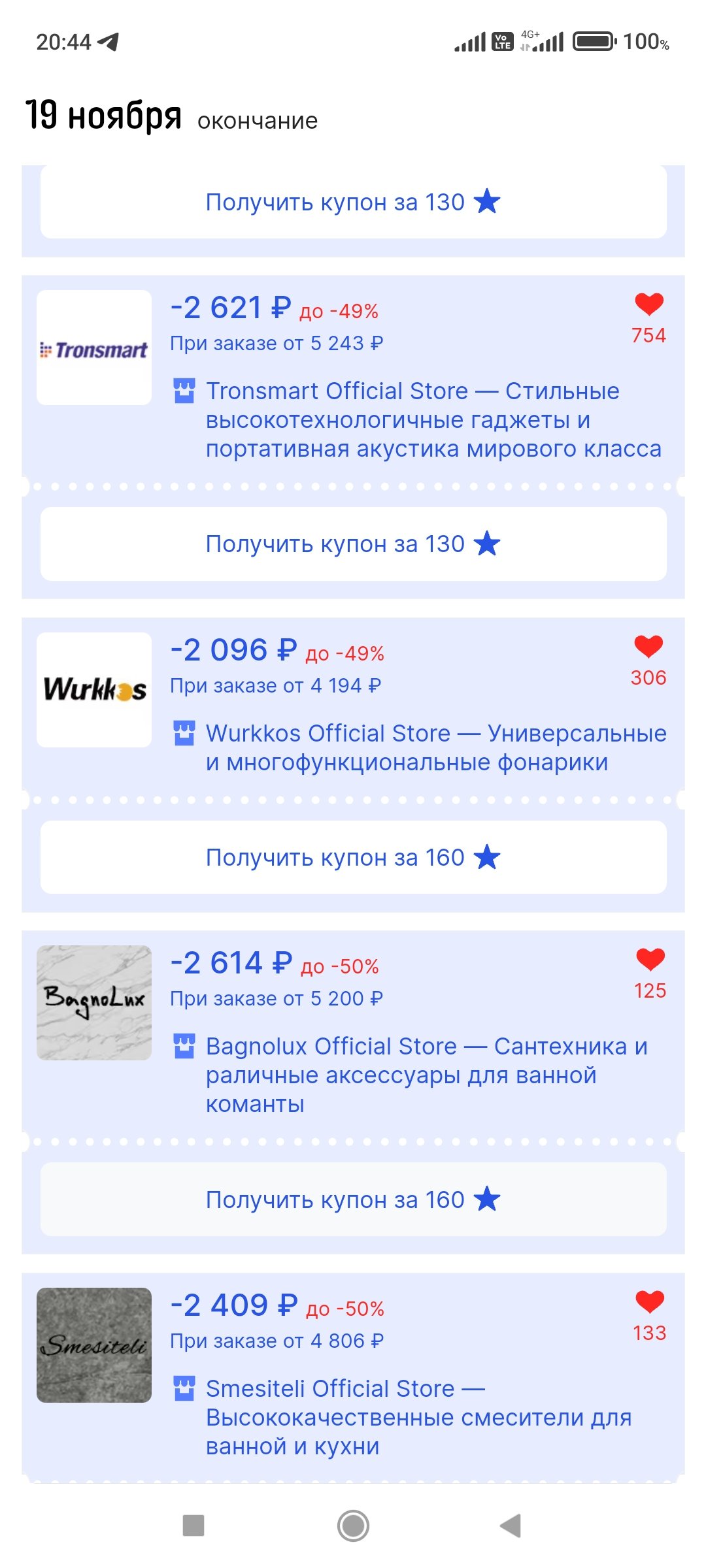706x1568 pixels.
Task: Like the Smesiteli coupon heart icon
Action: tap(650, 1302)
